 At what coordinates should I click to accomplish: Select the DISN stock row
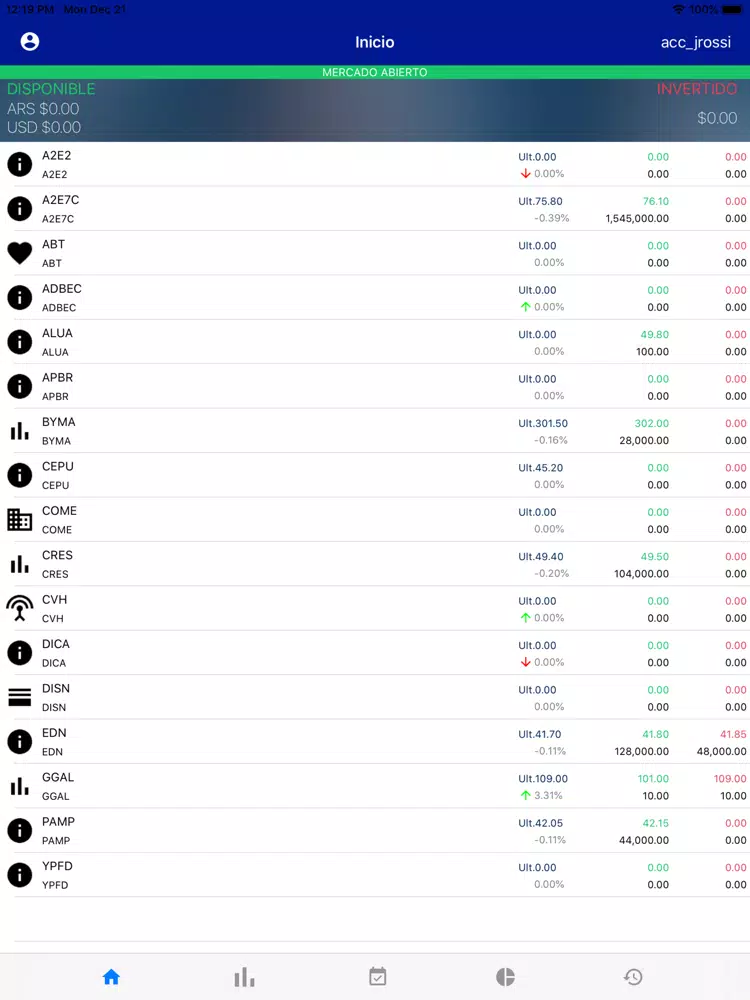pyautogui.click(x=300, y=697)
